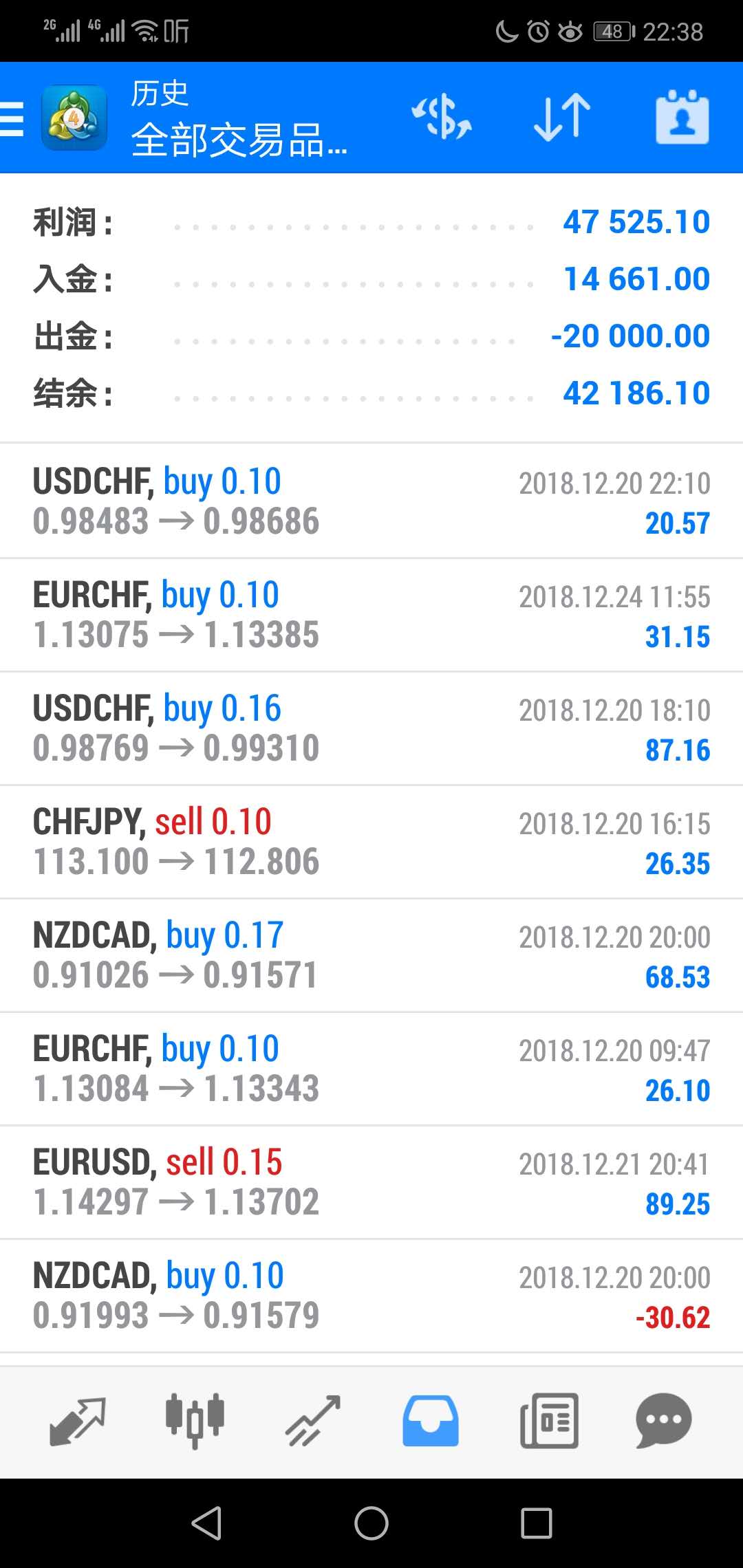Image resolution: width=743 pixels, height=1568 pixels.
Task: Open the chat messages tab
Action: click(x=663, y=1421)
